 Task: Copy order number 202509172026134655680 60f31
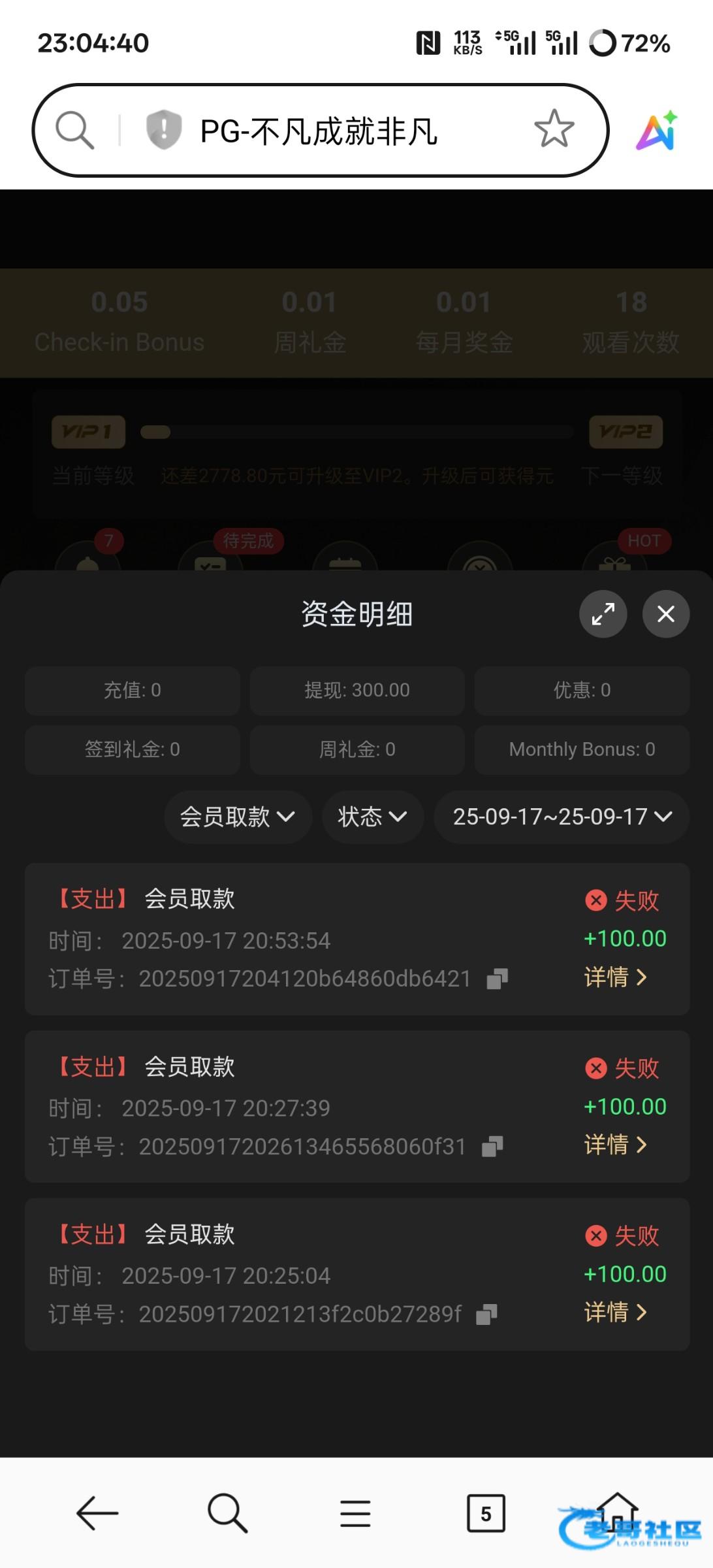492,1147
